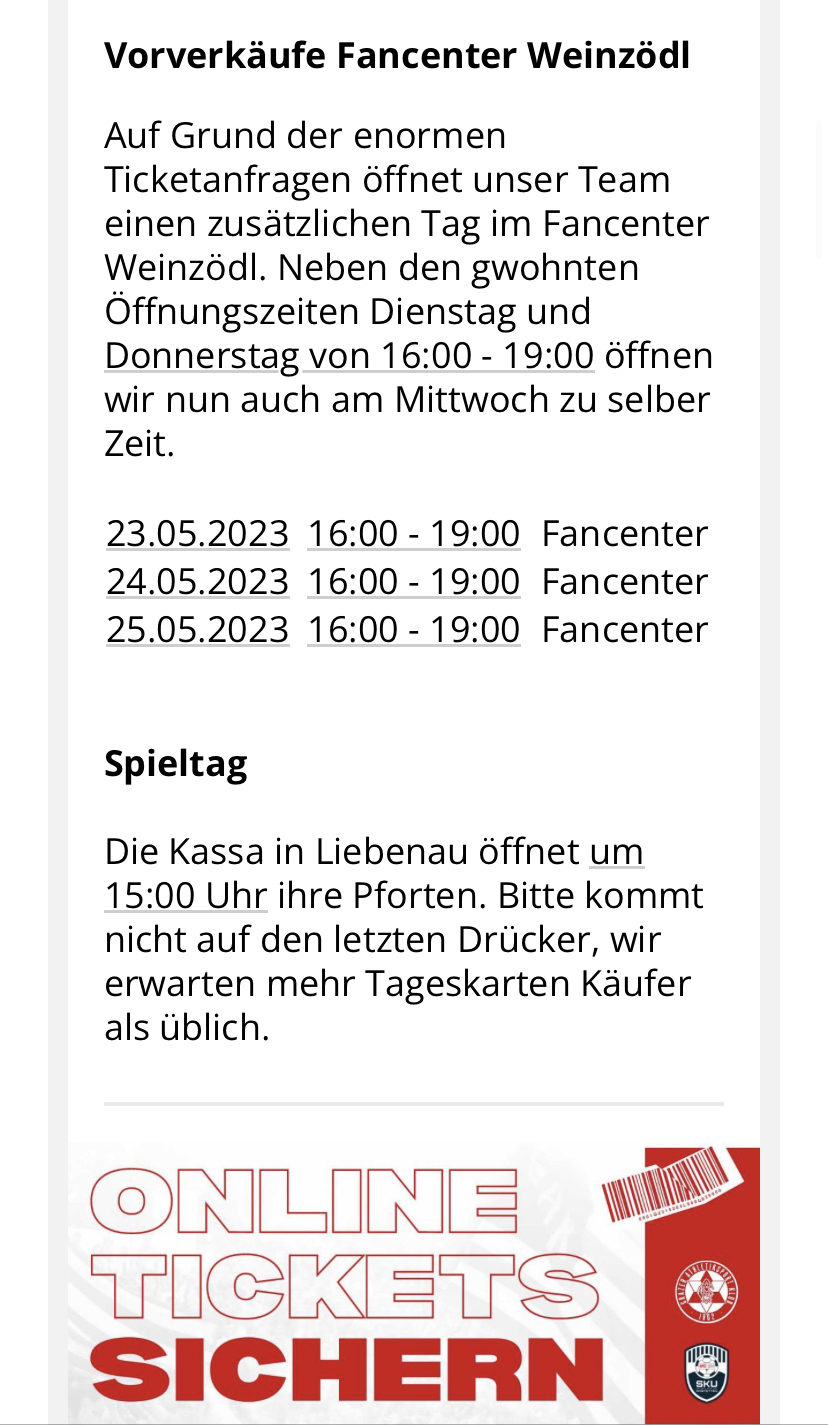Screen dimensions: 828x1425
Task: Tap the 16:00 - 19:00 link beside 23.05.2023
Action: click(414, 534)
